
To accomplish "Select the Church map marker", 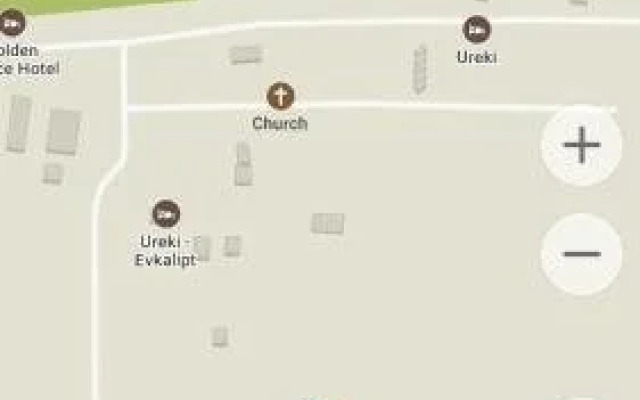I will point(280,97).
